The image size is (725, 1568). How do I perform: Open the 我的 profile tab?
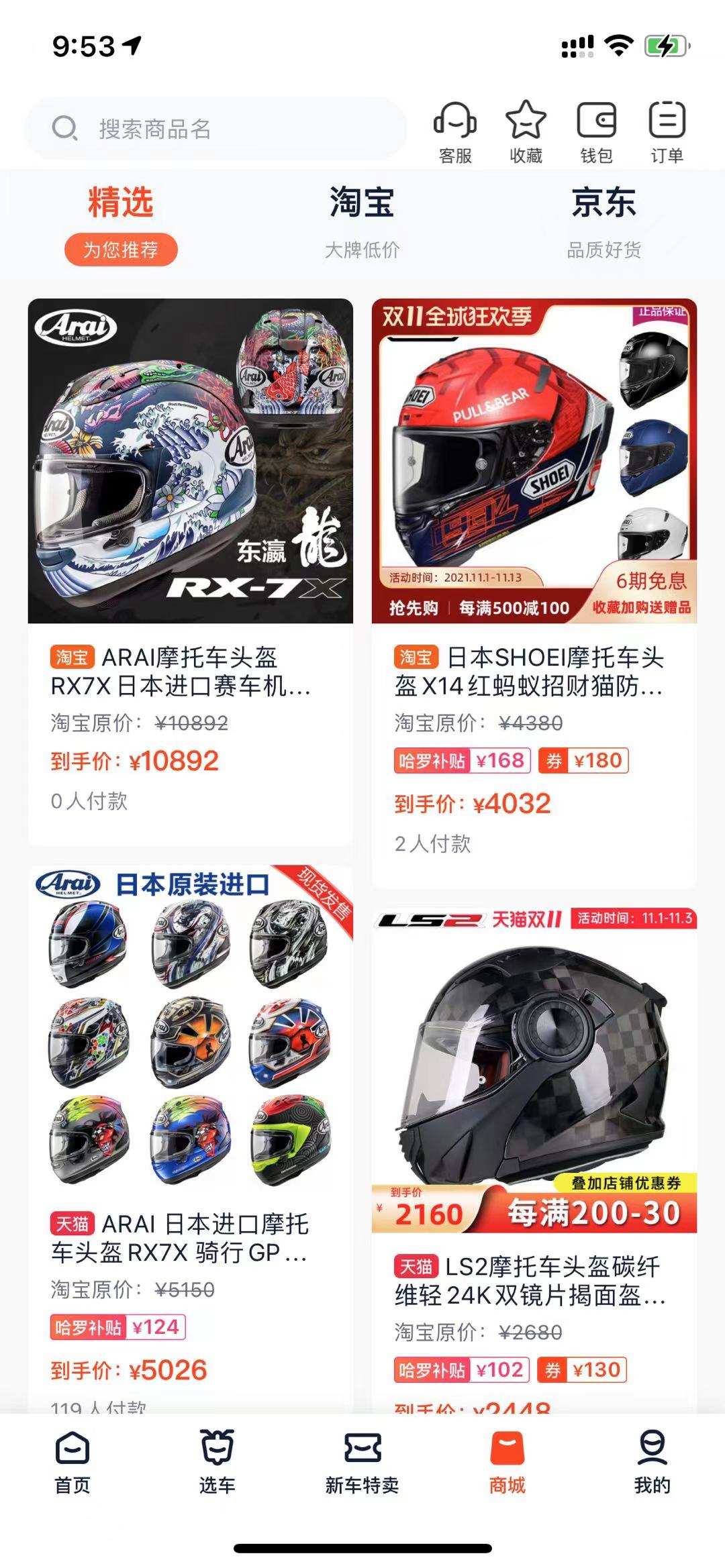[x=652, y=1464]
